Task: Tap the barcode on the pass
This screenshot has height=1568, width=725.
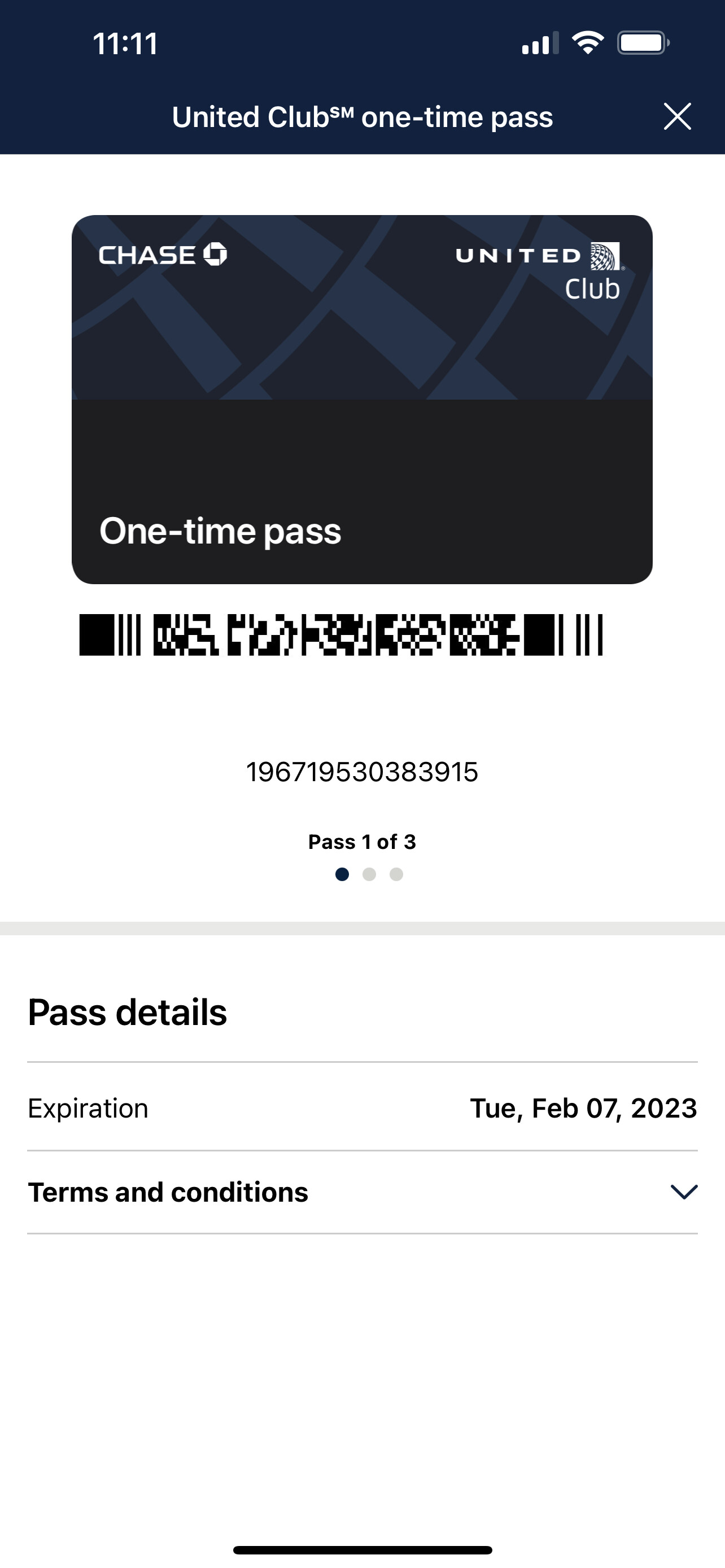Action: pyautogui.click(x=341, y=635)
